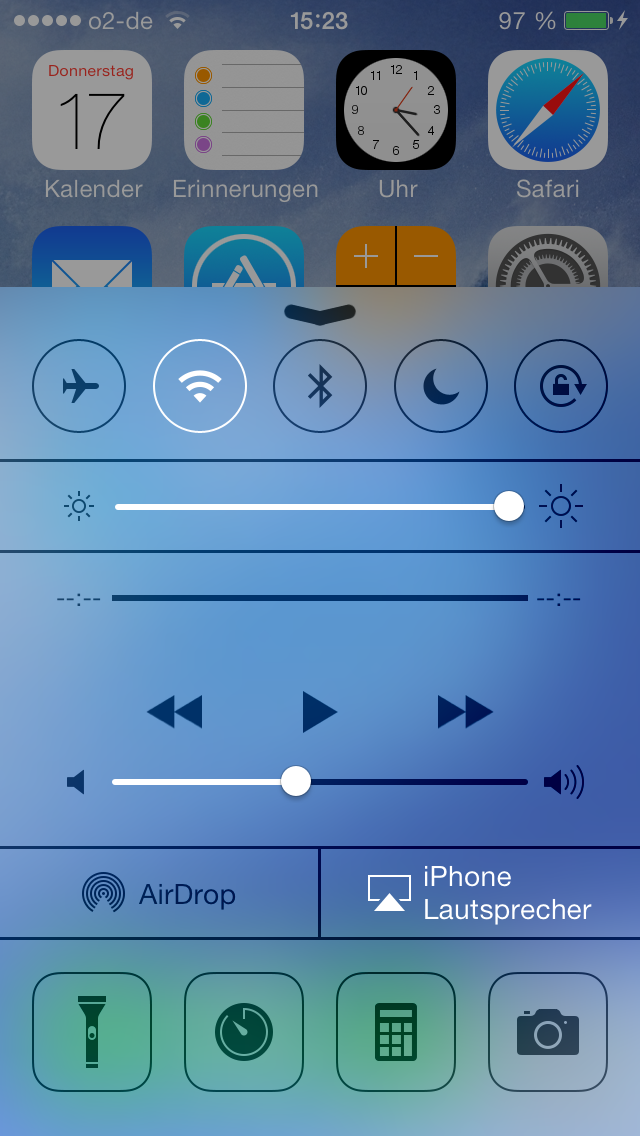The height and width of the screenshot is (1136, 640).
Task: Turn on Bluetooth
Action: click(x=320, y=386)
